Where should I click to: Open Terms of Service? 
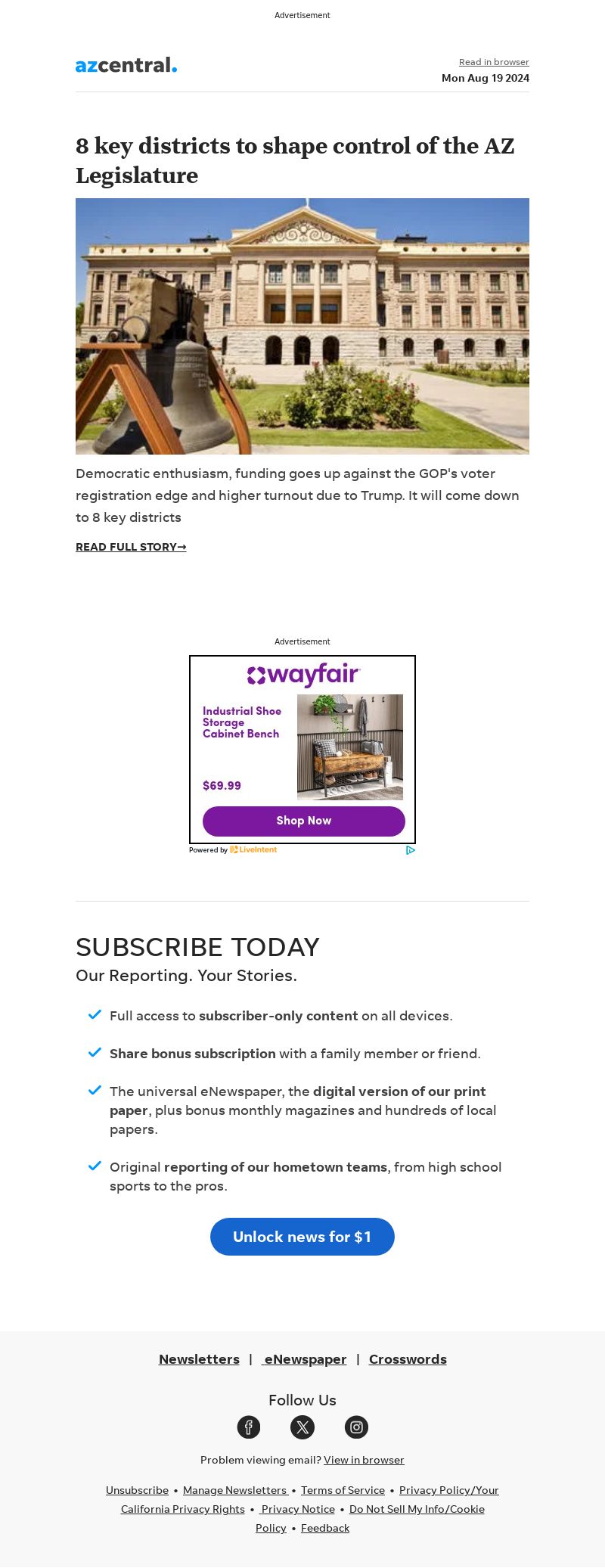coord(343,1490)
